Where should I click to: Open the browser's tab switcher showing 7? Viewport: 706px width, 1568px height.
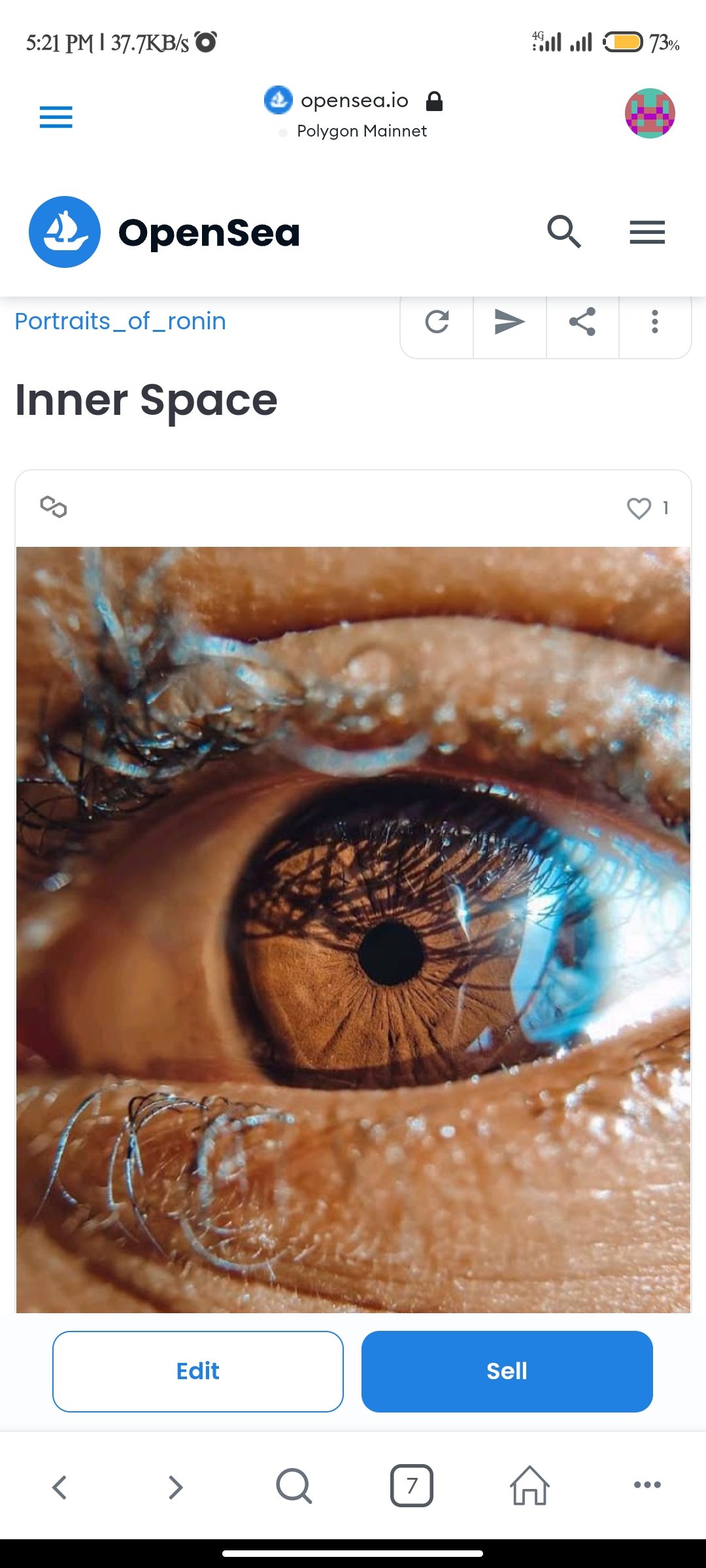(412, 1486)
